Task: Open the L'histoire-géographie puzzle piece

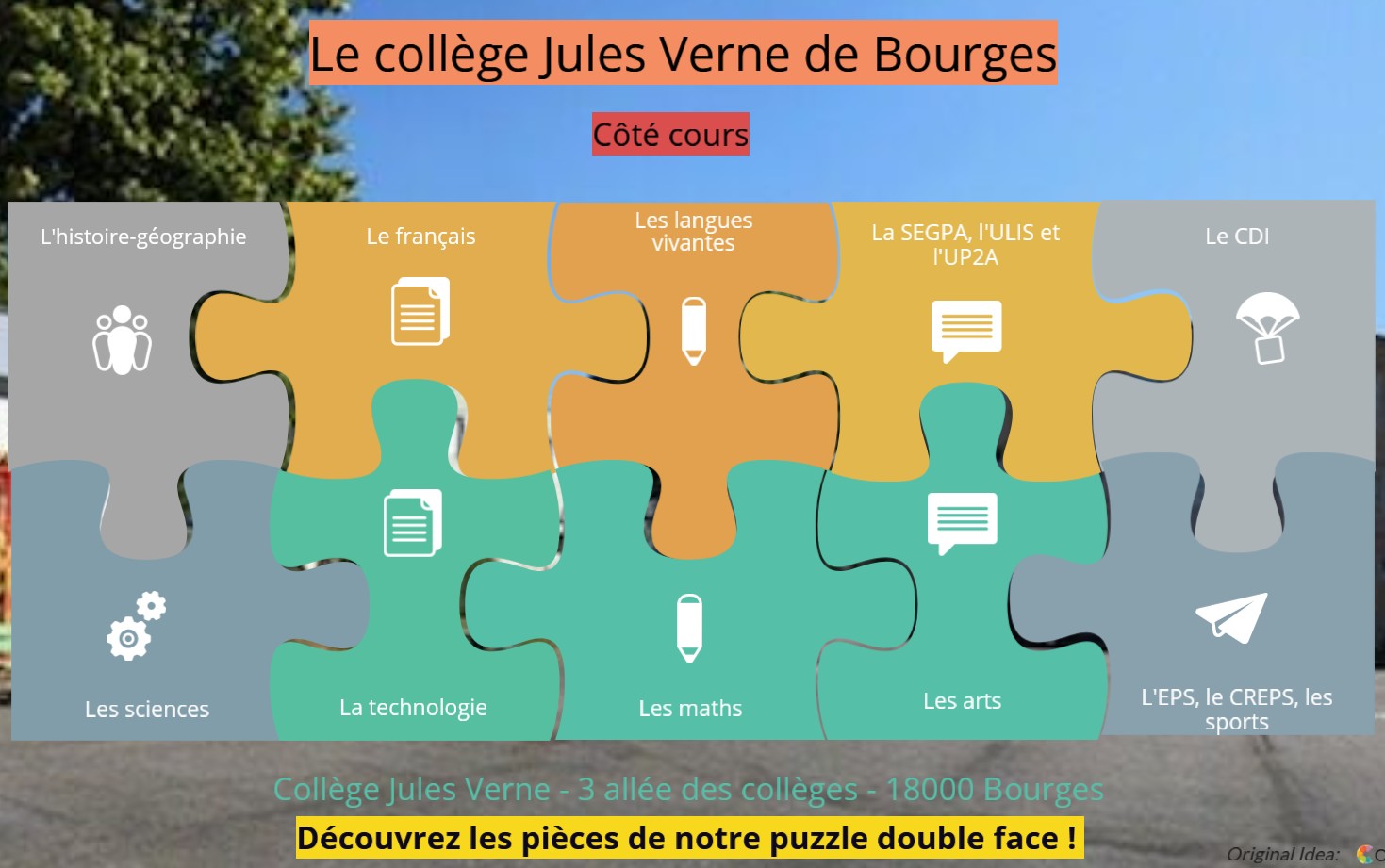Action: coord(123,339)
